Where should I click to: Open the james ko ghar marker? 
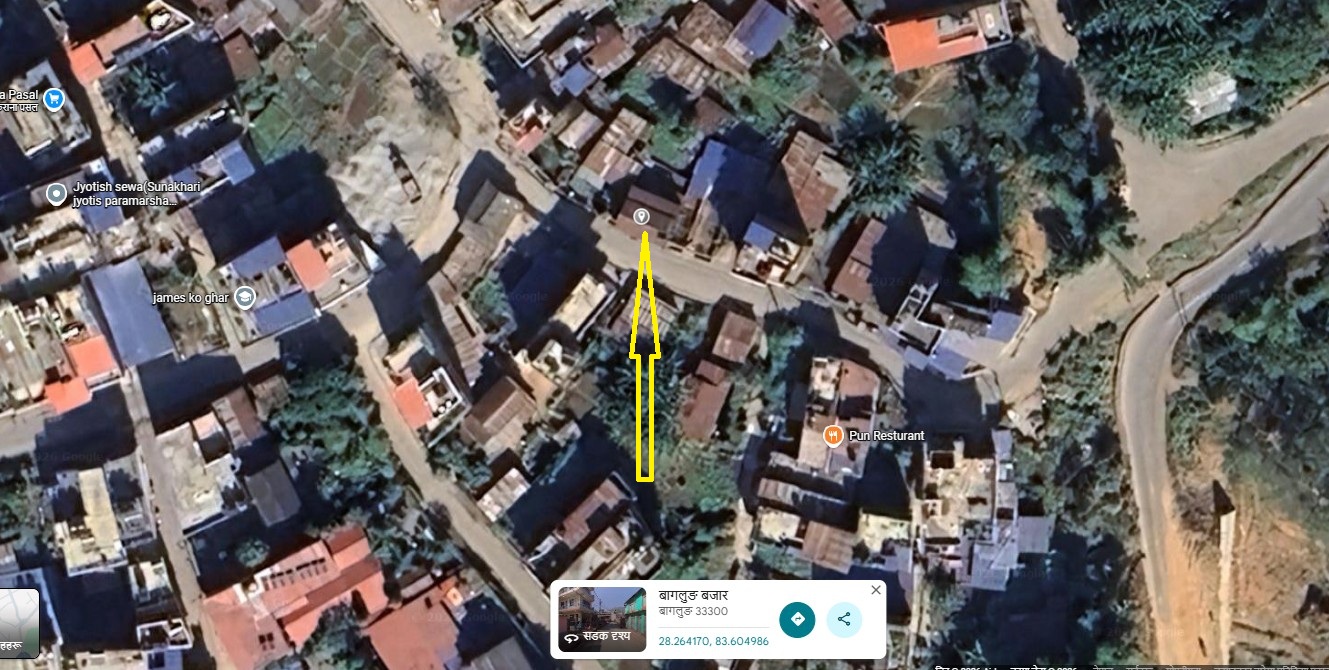[245, 297]
